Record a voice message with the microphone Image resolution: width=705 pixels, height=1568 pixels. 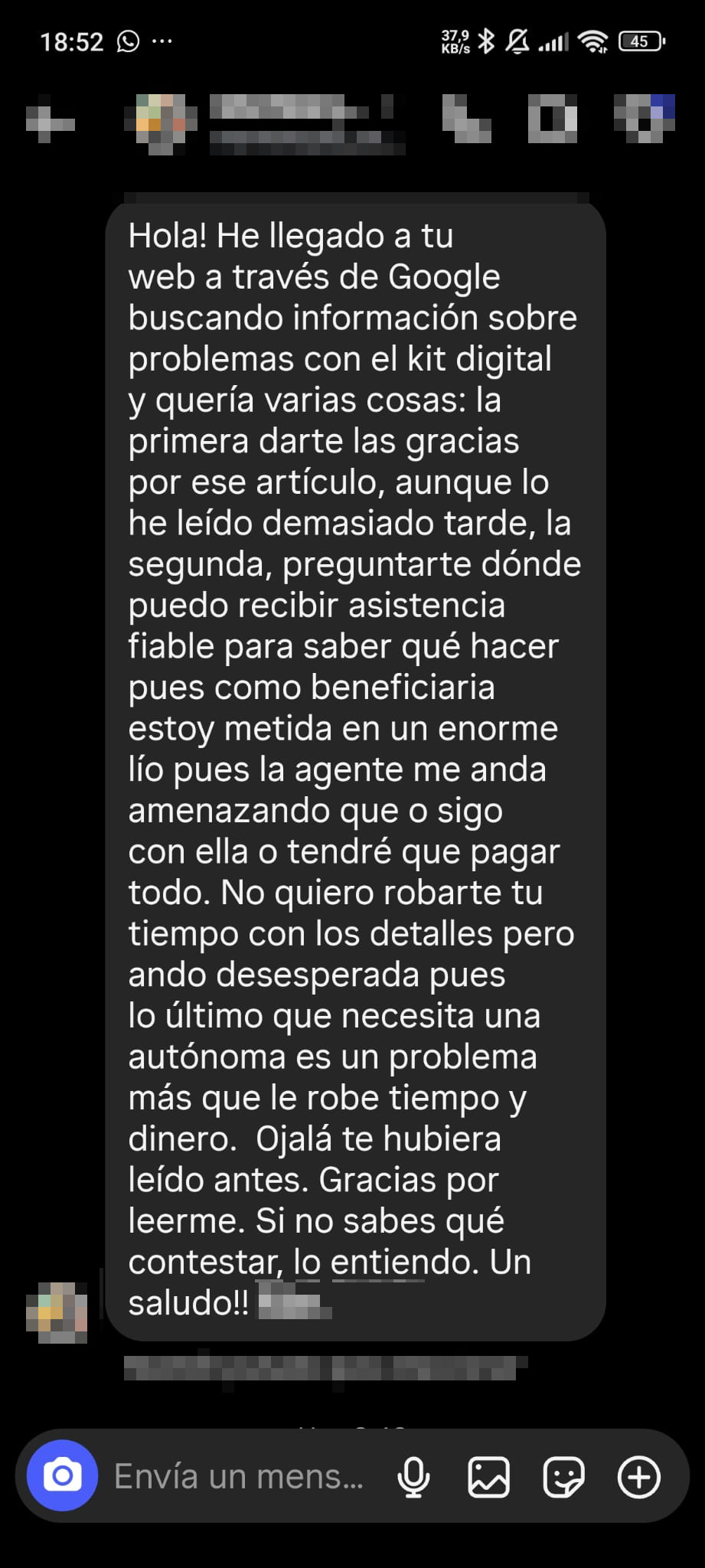pos(413,1476)
